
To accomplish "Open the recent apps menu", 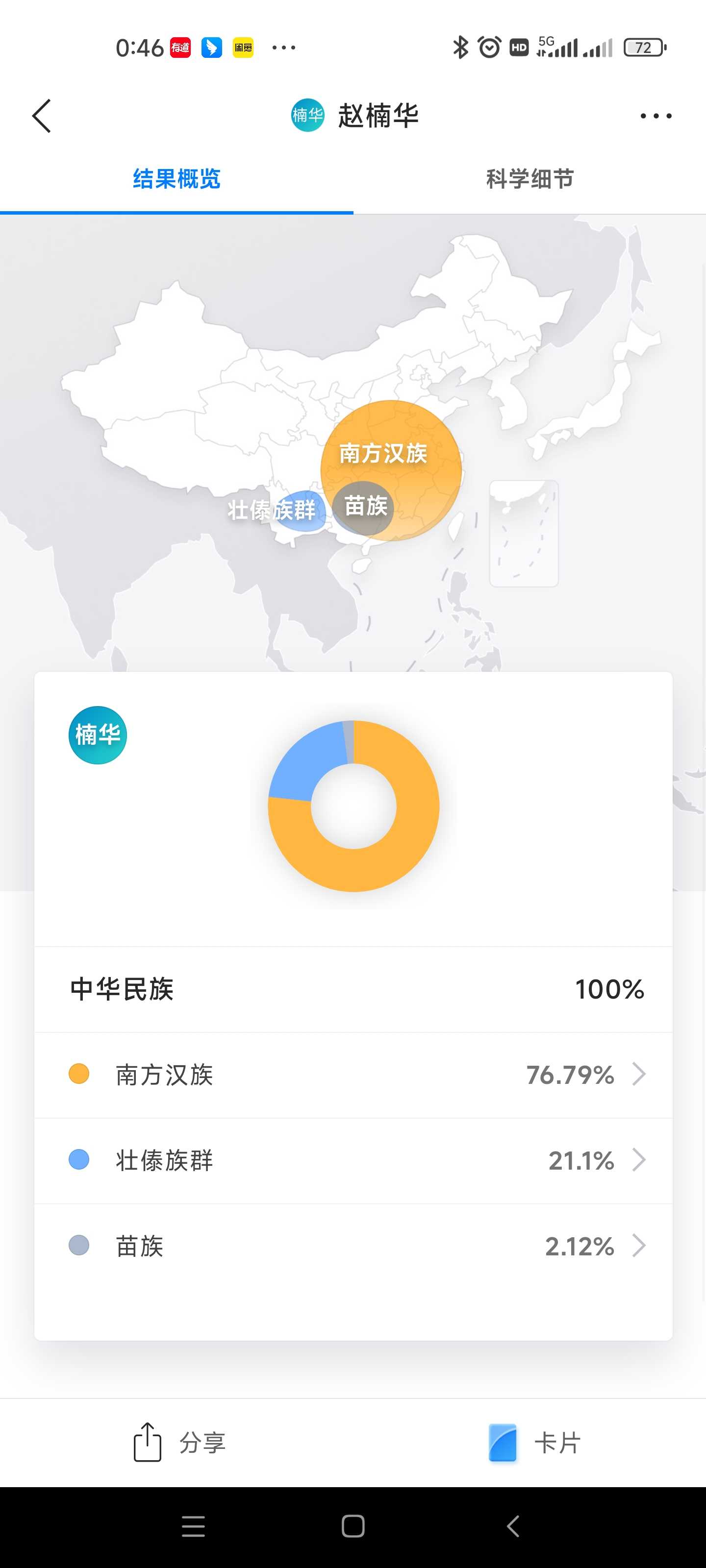I will [x=193, y=1526].
